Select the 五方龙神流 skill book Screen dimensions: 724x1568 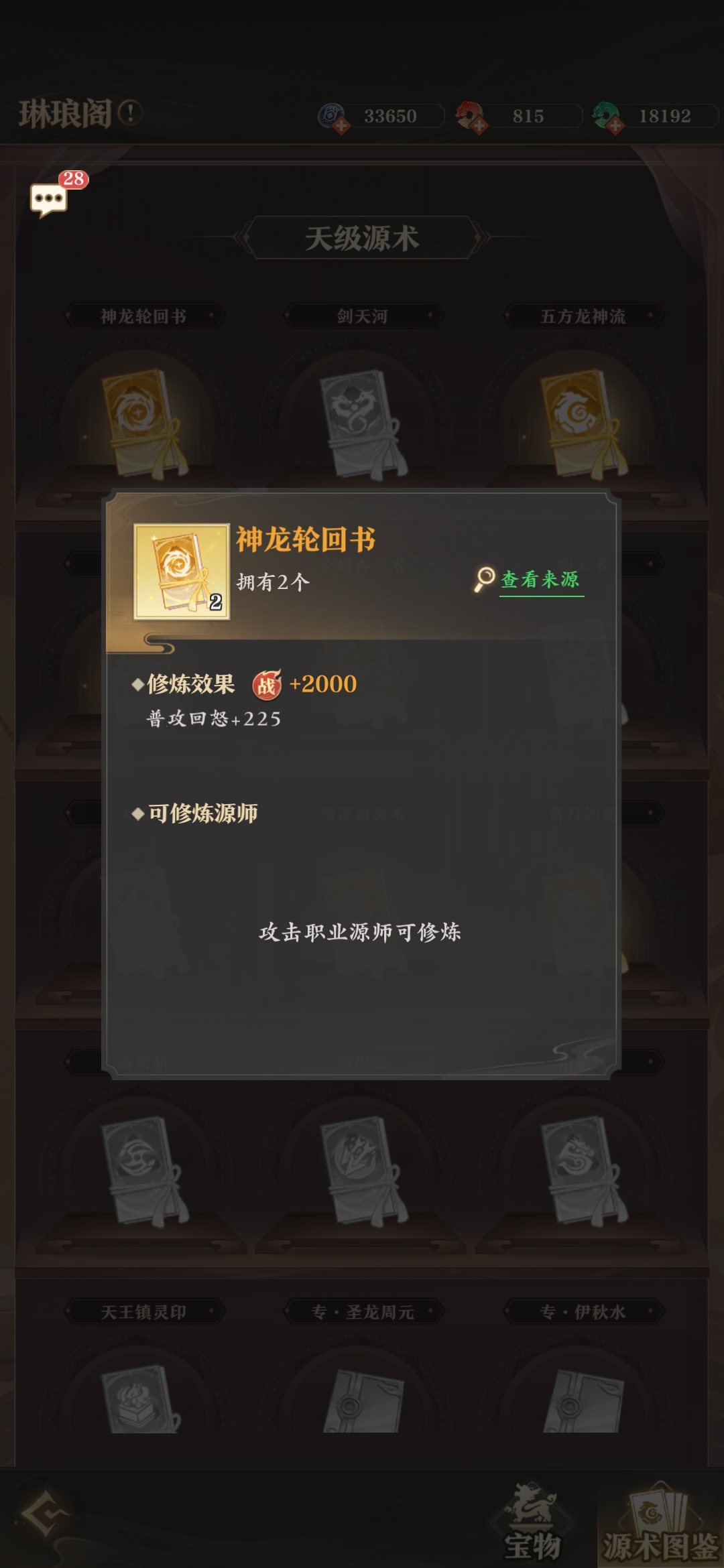(x=583, y=423)
